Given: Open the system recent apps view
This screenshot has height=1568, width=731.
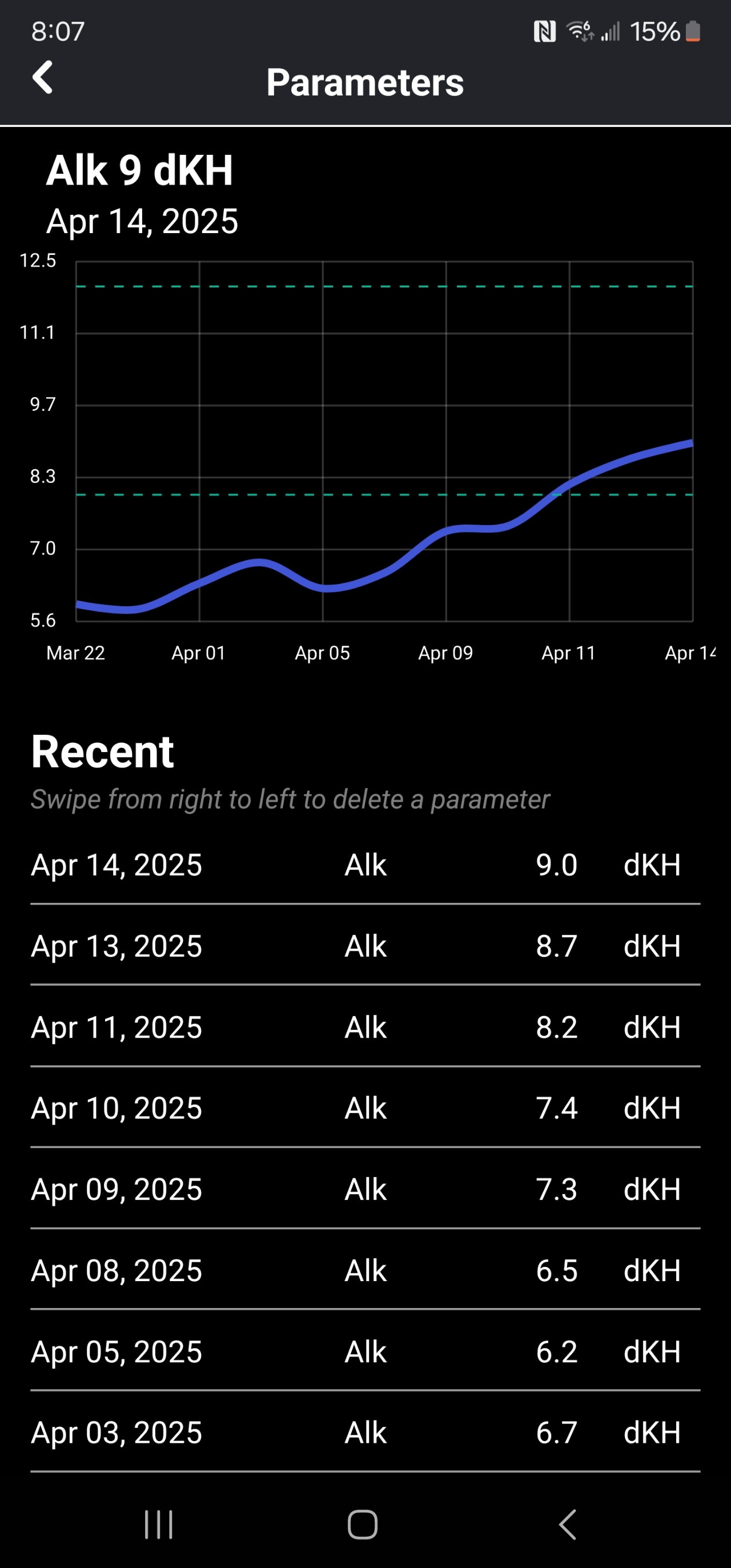Looking at the screenshot, I should click(159, 1525).
